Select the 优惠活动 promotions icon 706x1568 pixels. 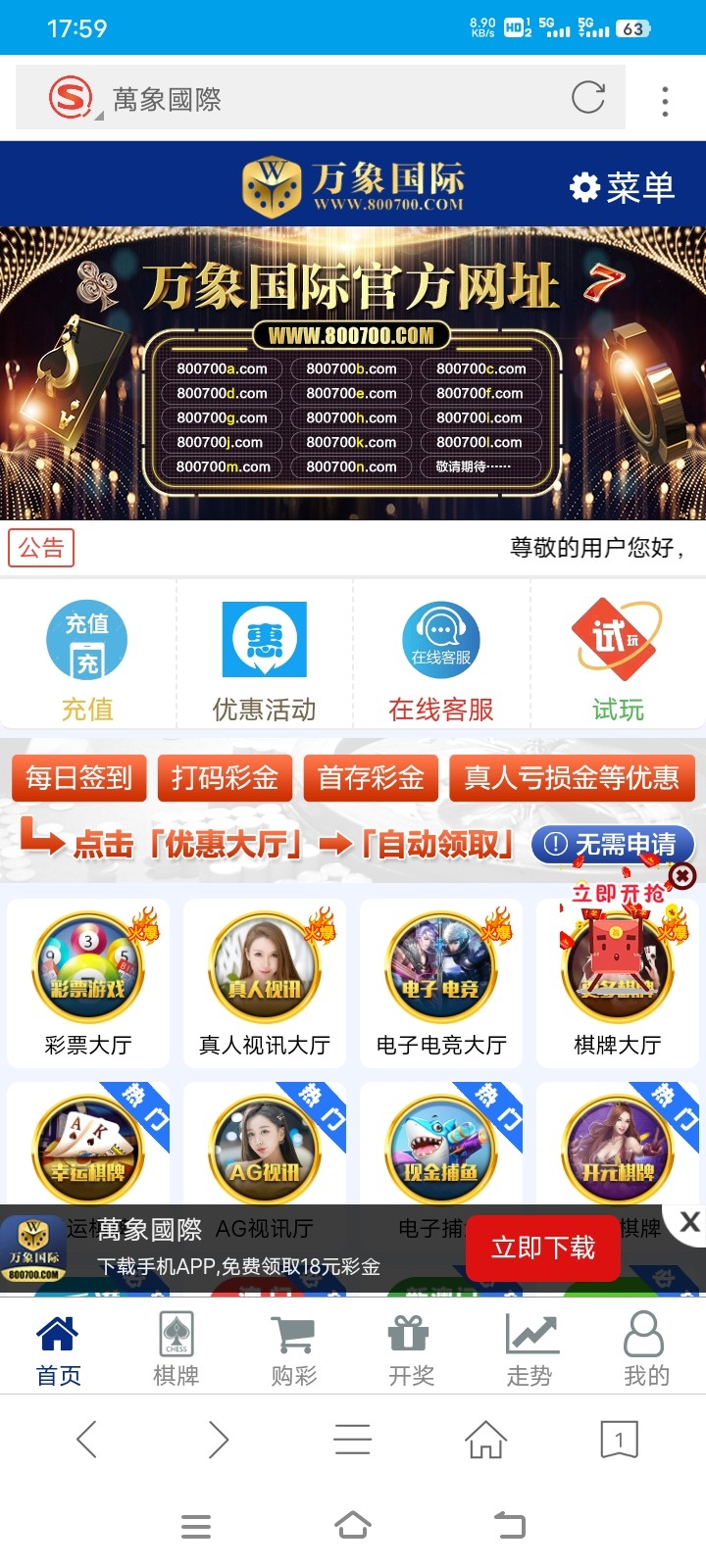(264, 639)
